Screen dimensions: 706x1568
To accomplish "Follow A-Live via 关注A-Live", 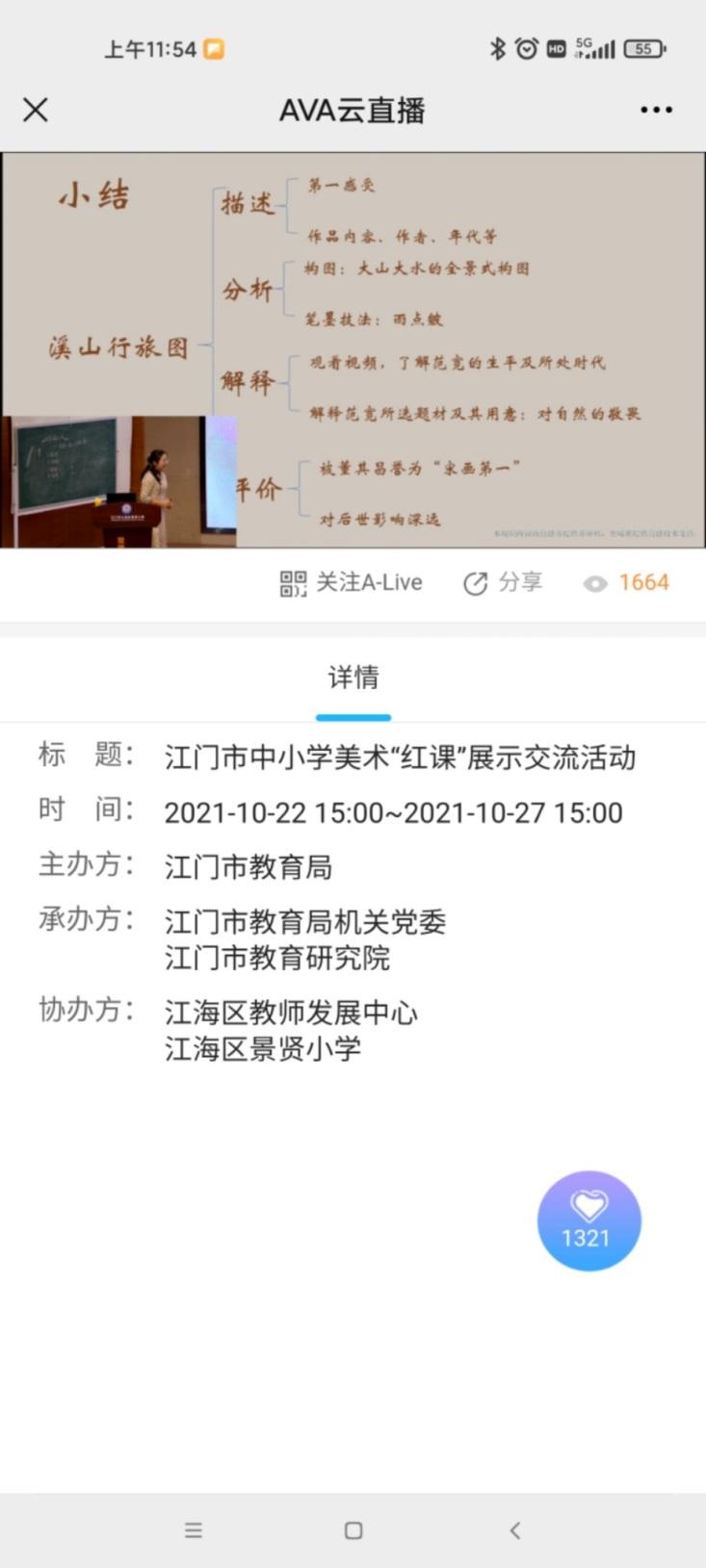I will point(352,582).
